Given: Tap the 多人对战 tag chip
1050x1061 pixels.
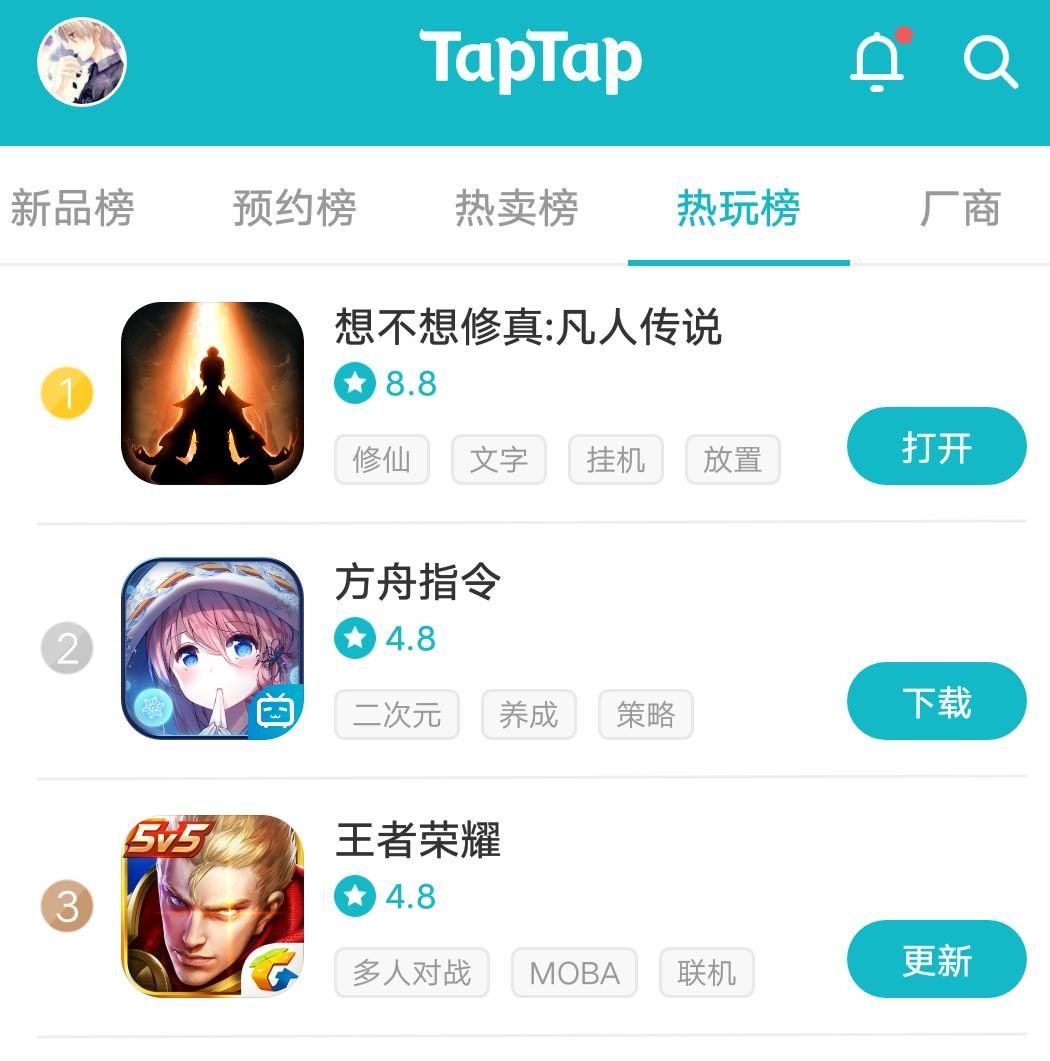Looking at the screenshot, I should pyautogui.click(x=411, y=973).
